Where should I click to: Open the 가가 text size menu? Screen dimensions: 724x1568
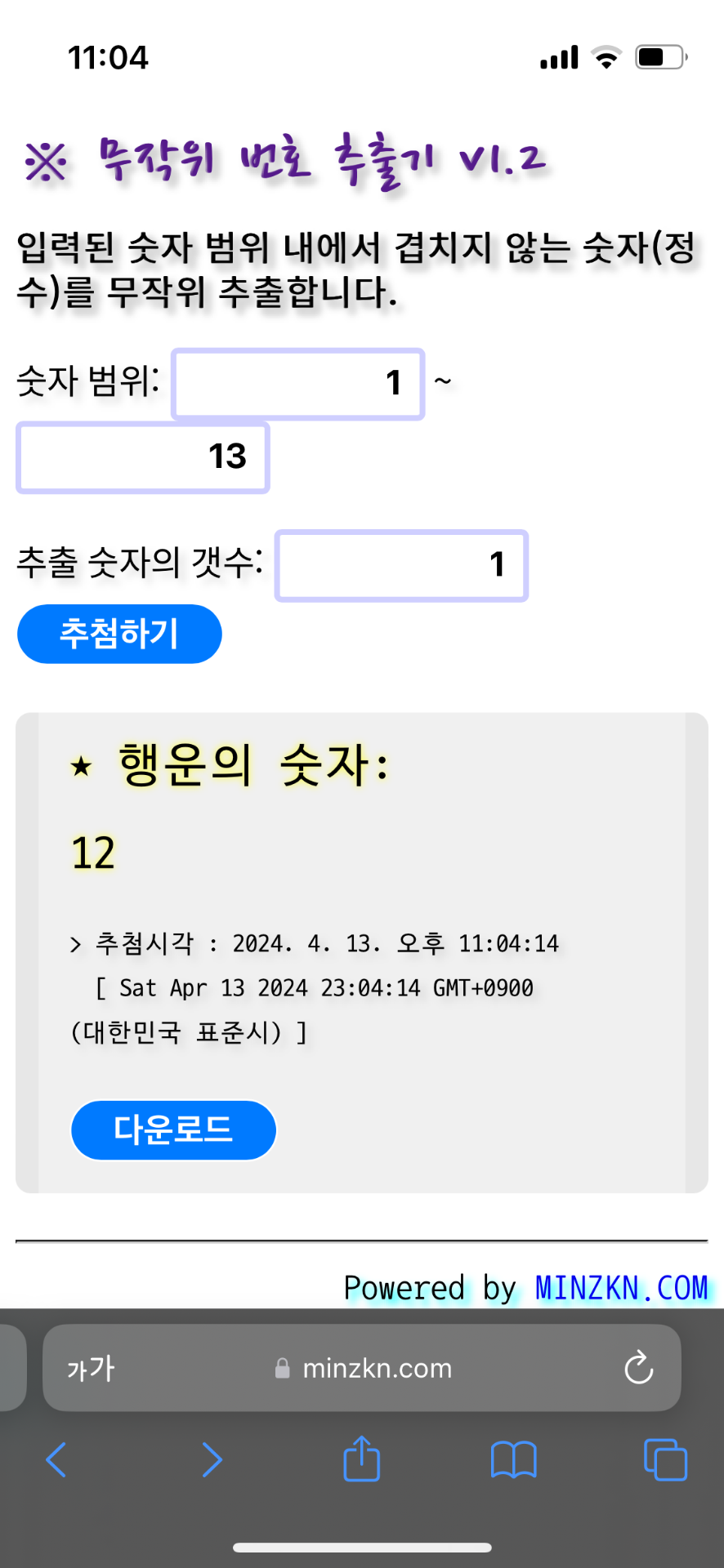[x=91, y=1368]
